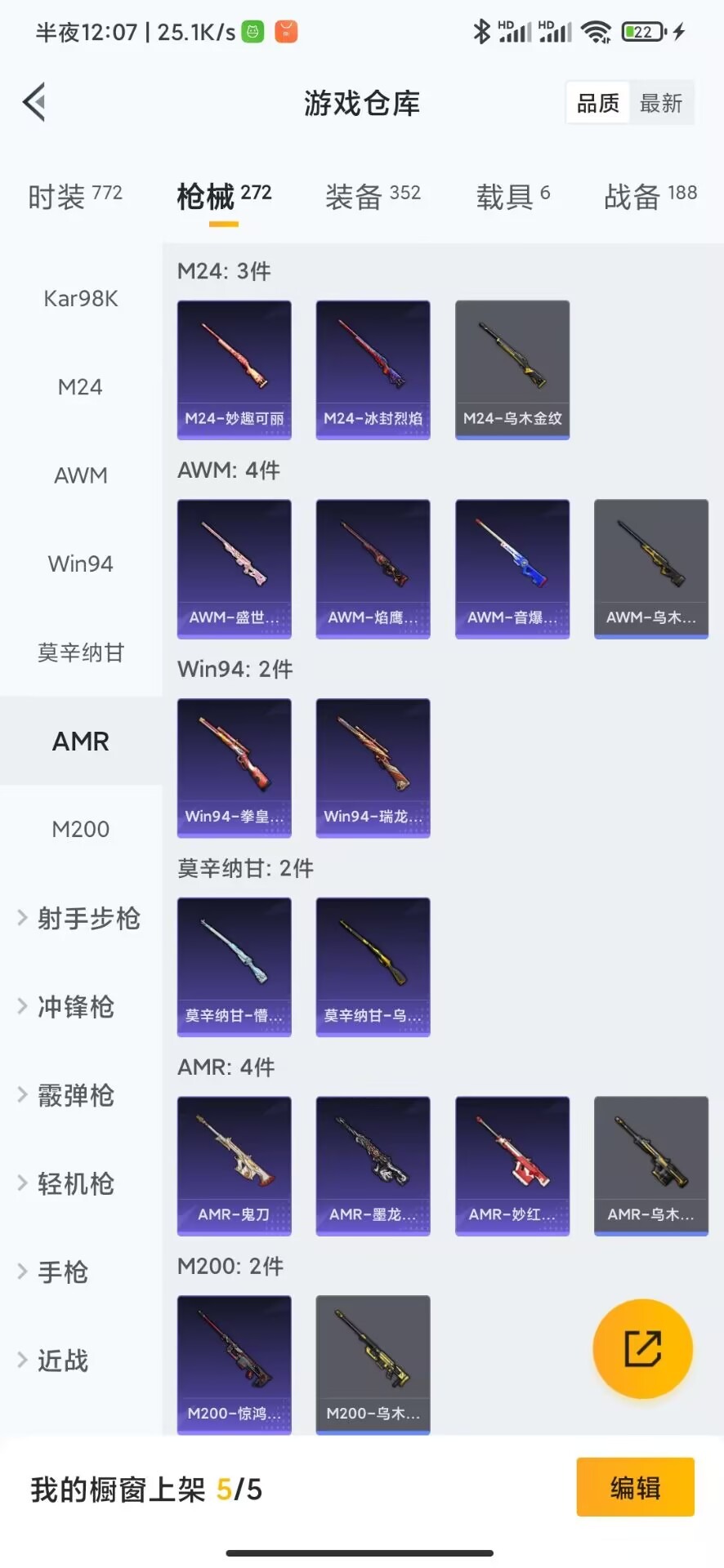Select M200 in the sidebar
Screen dimensions: 724x1568
[x=80, y=830]
